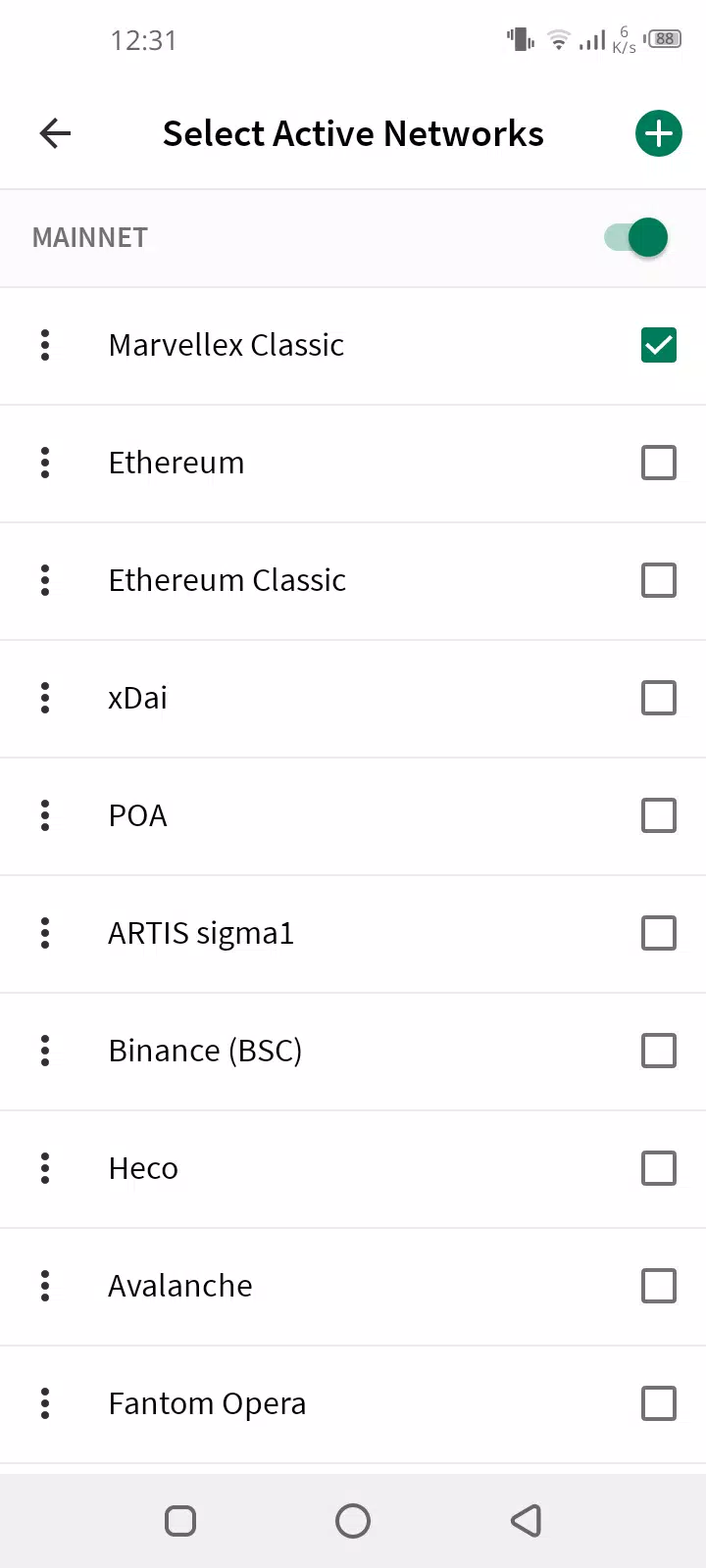Screen dimensions: 706x1568
Task: Activate the ARTIS sigma1 checkbox
Action: (659, 933)
